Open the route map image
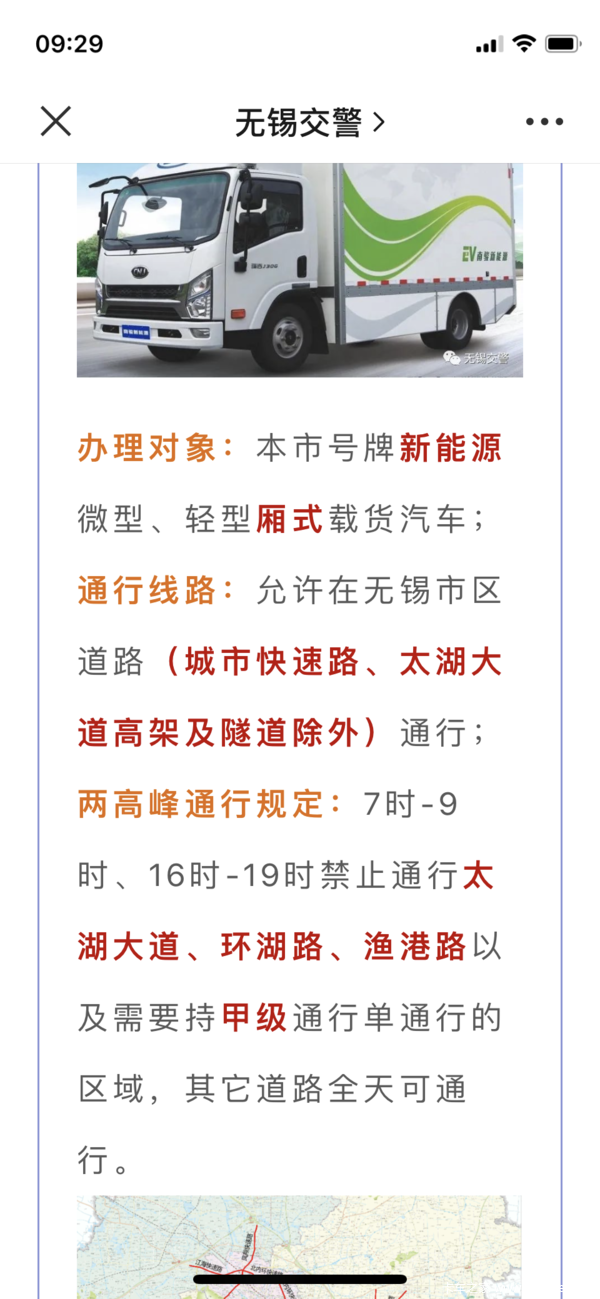Screen dimensions: 600x1299 pyautogui.click(x=299, y=1245)
